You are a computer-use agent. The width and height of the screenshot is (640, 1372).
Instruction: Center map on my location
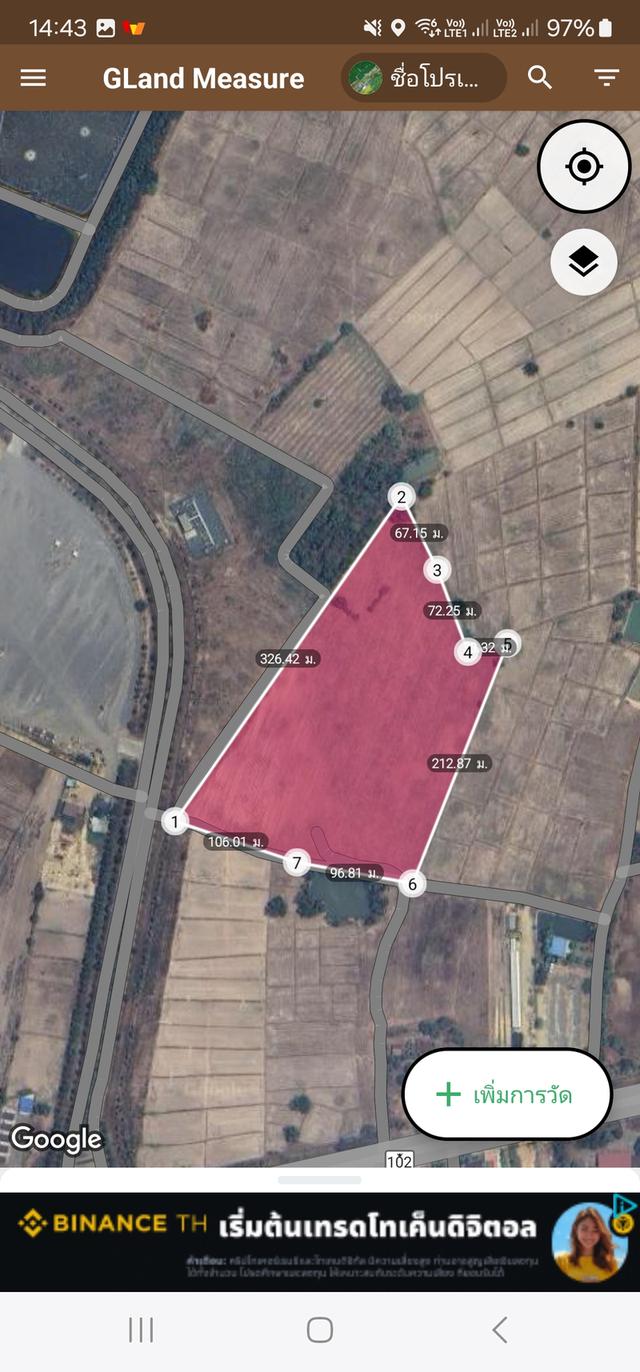(584, 166)
